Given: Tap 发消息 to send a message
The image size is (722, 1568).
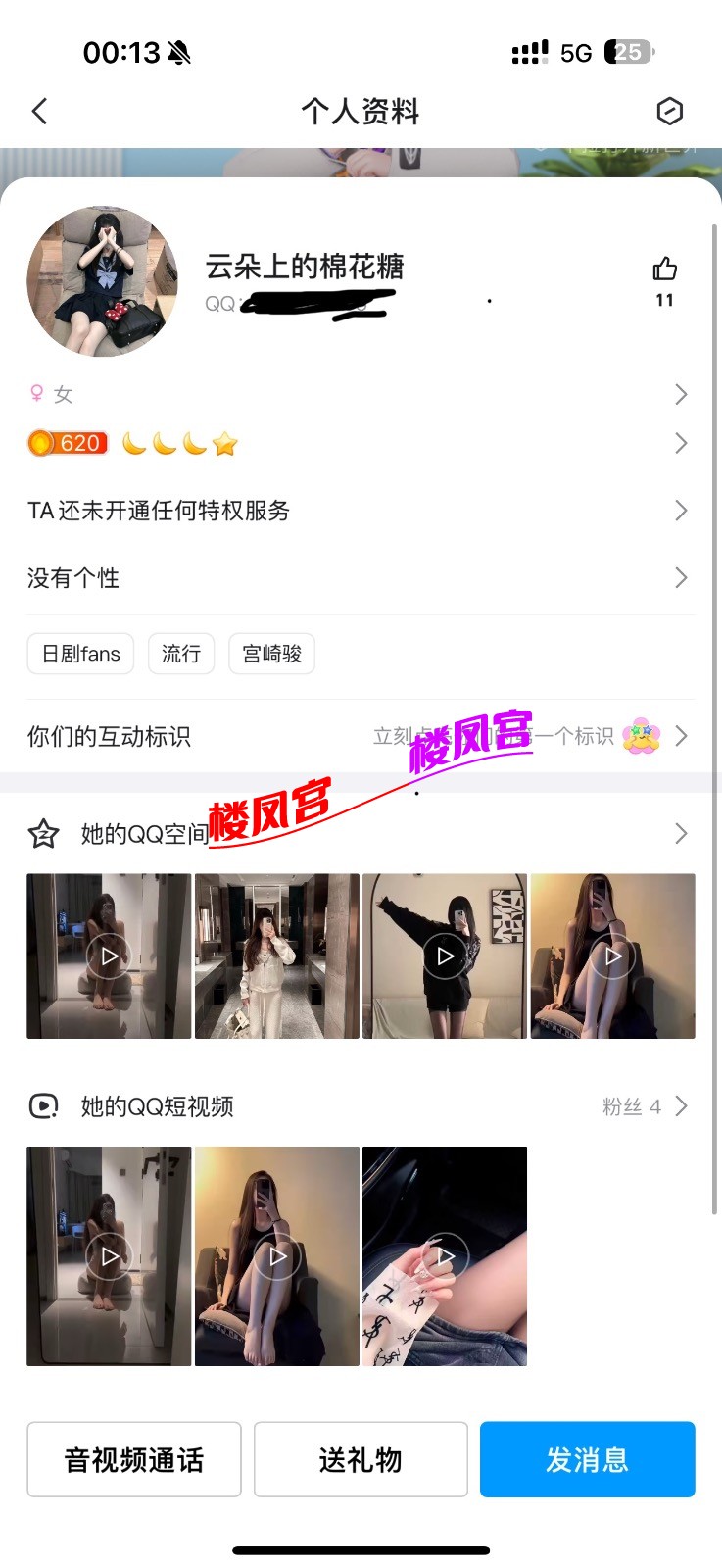Looking at the screenshot, I should click(x=587, y=1459).
